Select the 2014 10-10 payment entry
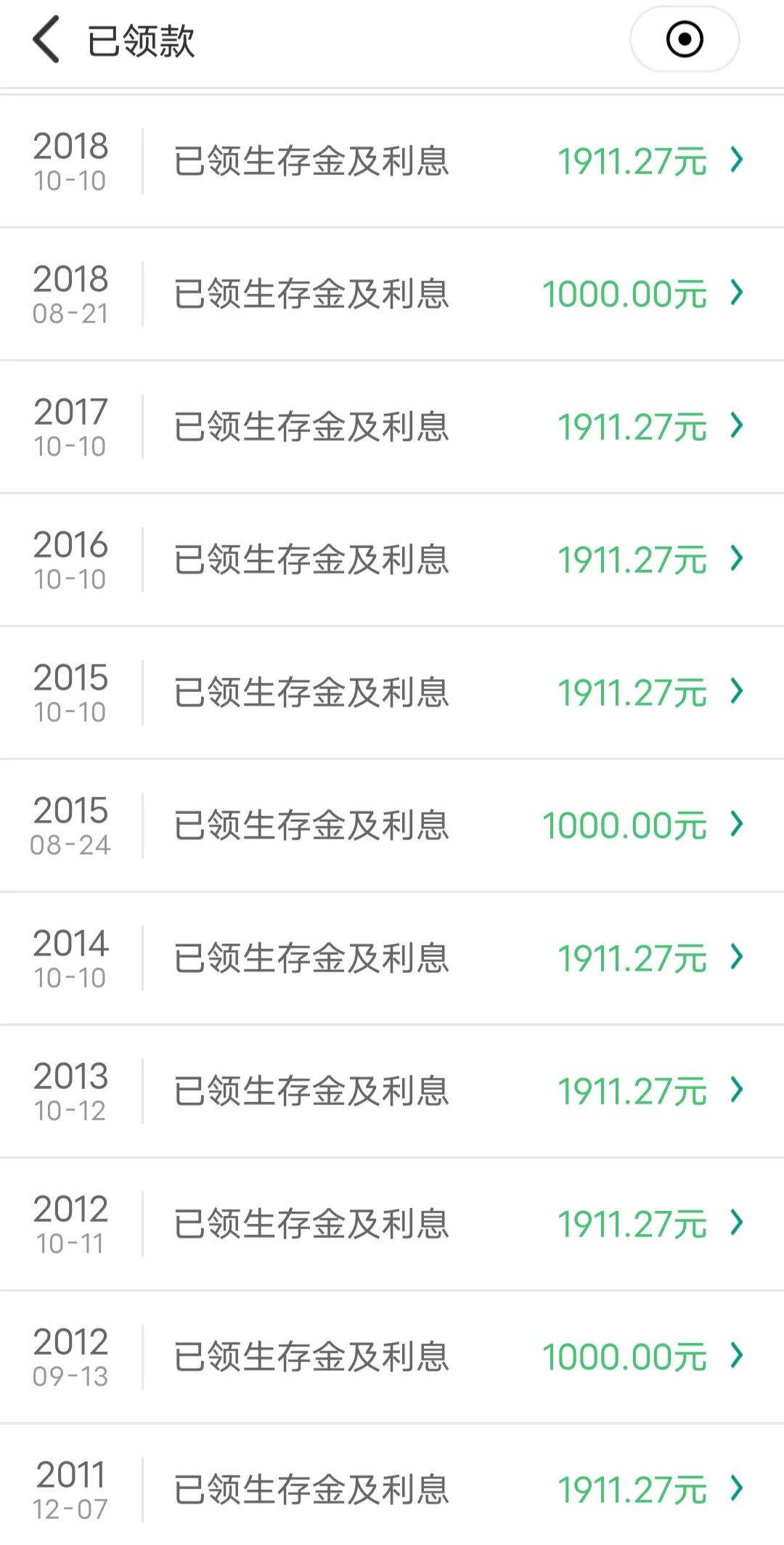The height and width of the screenshot is (1545, 784). click(x=392, y=958)
